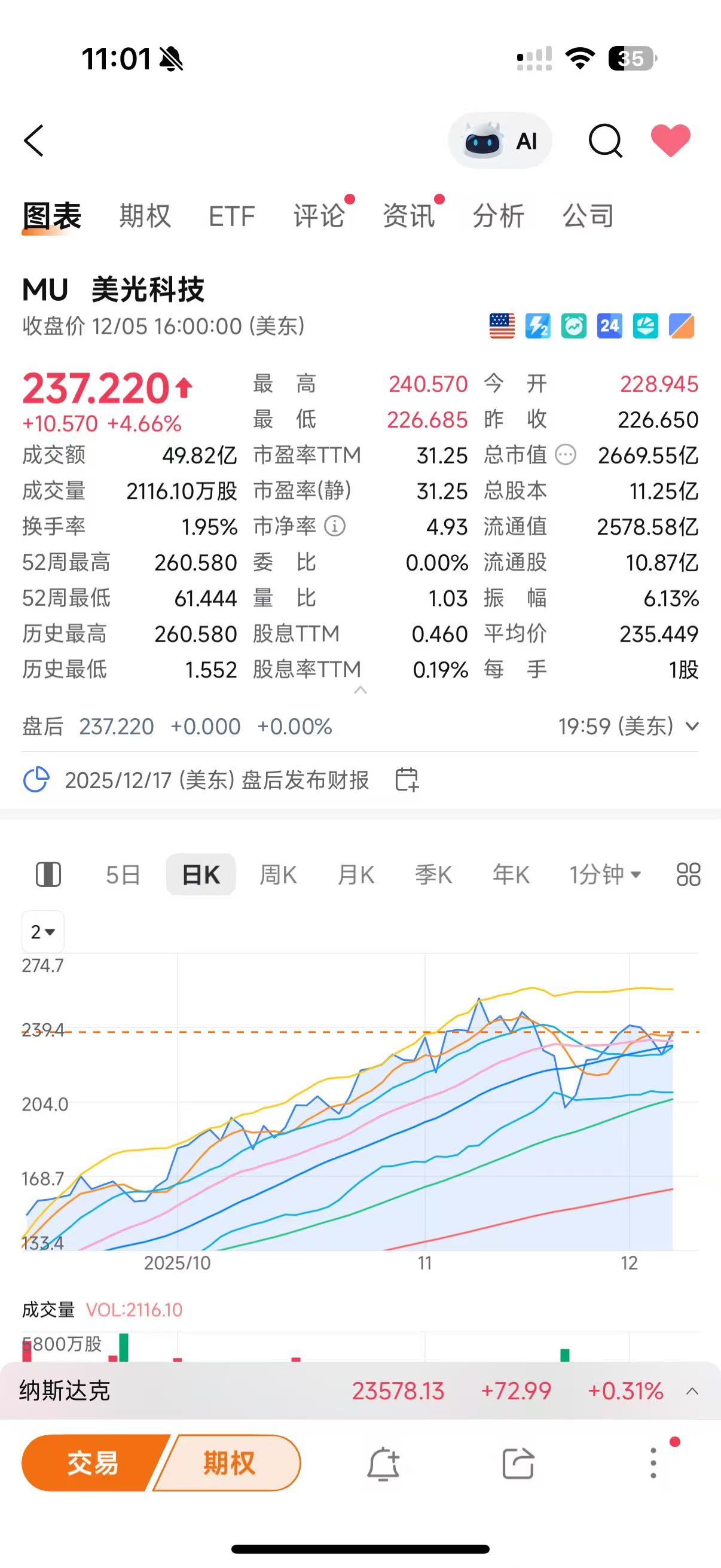Open 24-hour trading via the 24 icon
The height and width of the screenshot is (1568, 721).
coord(609,327)
